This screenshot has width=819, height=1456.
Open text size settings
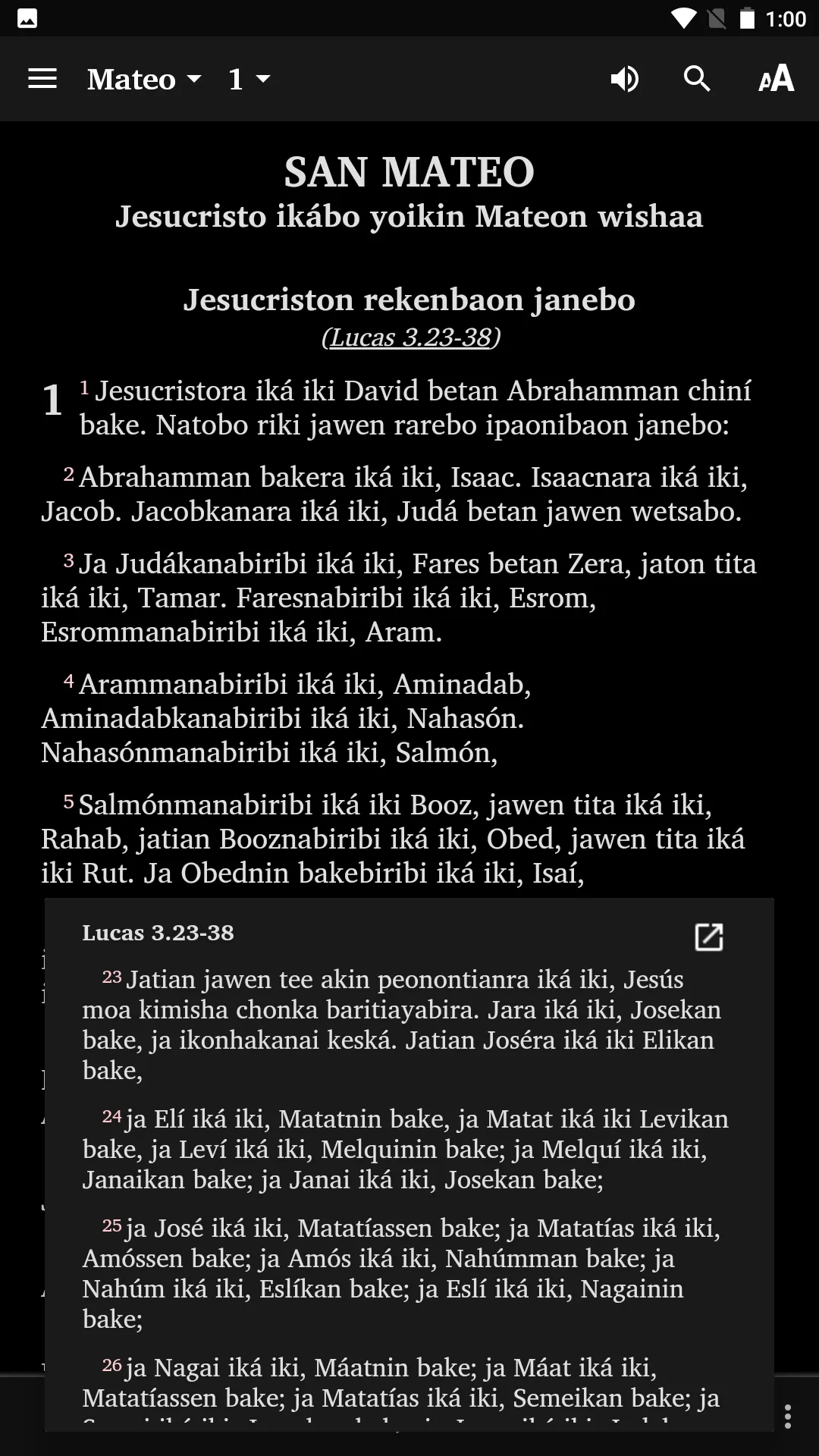tap(777, 79)
